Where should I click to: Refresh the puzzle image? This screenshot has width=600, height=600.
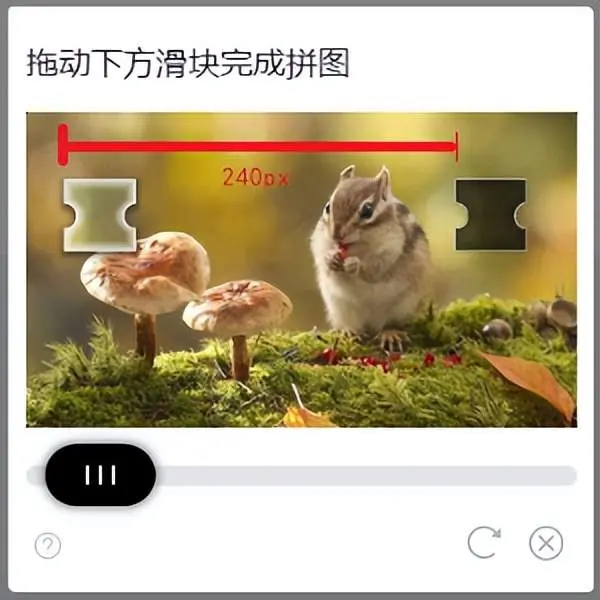point(484,543)
